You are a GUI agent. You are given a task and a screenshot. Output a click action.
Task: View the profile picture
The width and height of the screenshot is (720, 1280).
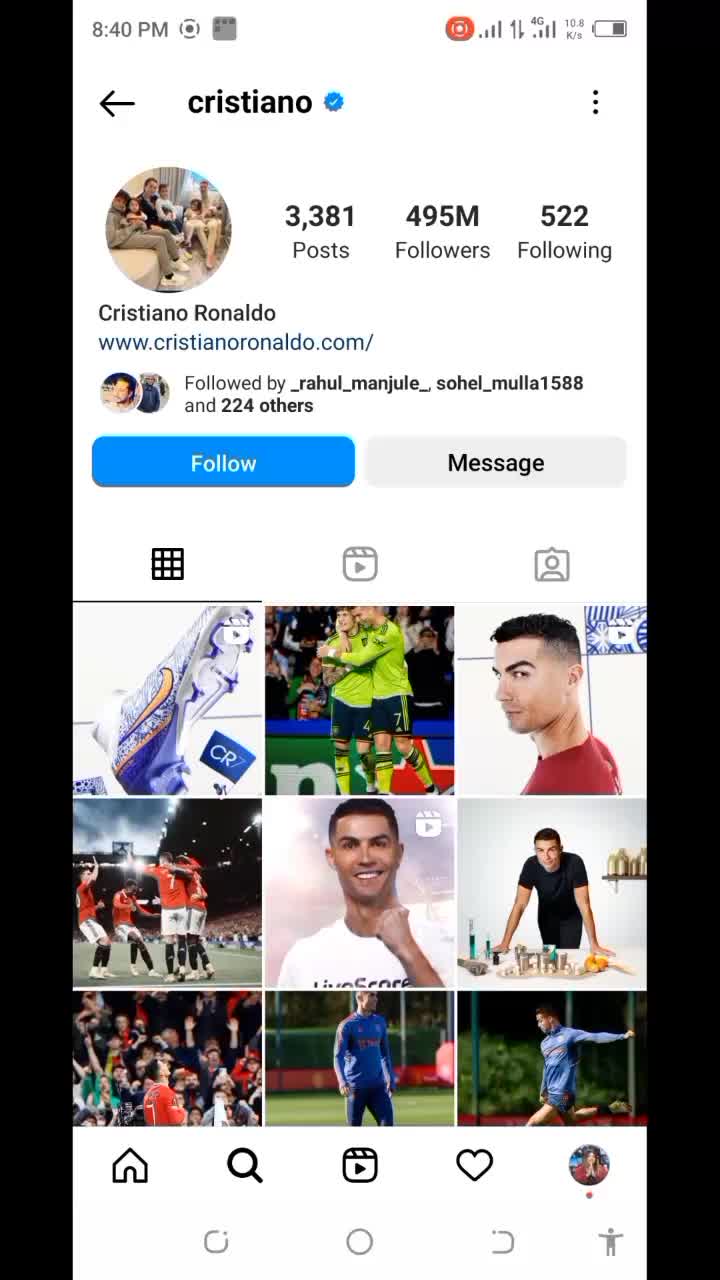coord(168,229)
